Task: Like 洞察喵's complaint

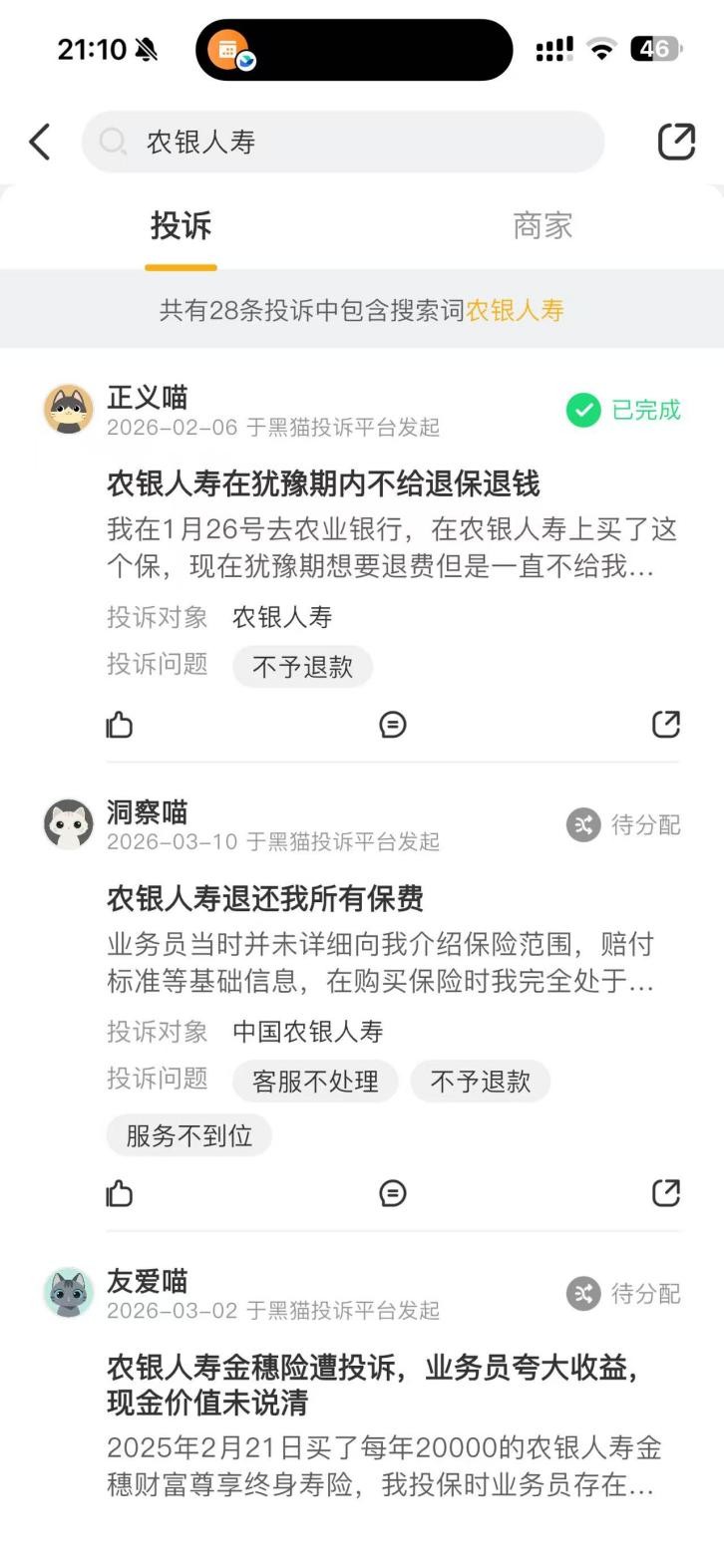Action: [x=120, y=1193]
